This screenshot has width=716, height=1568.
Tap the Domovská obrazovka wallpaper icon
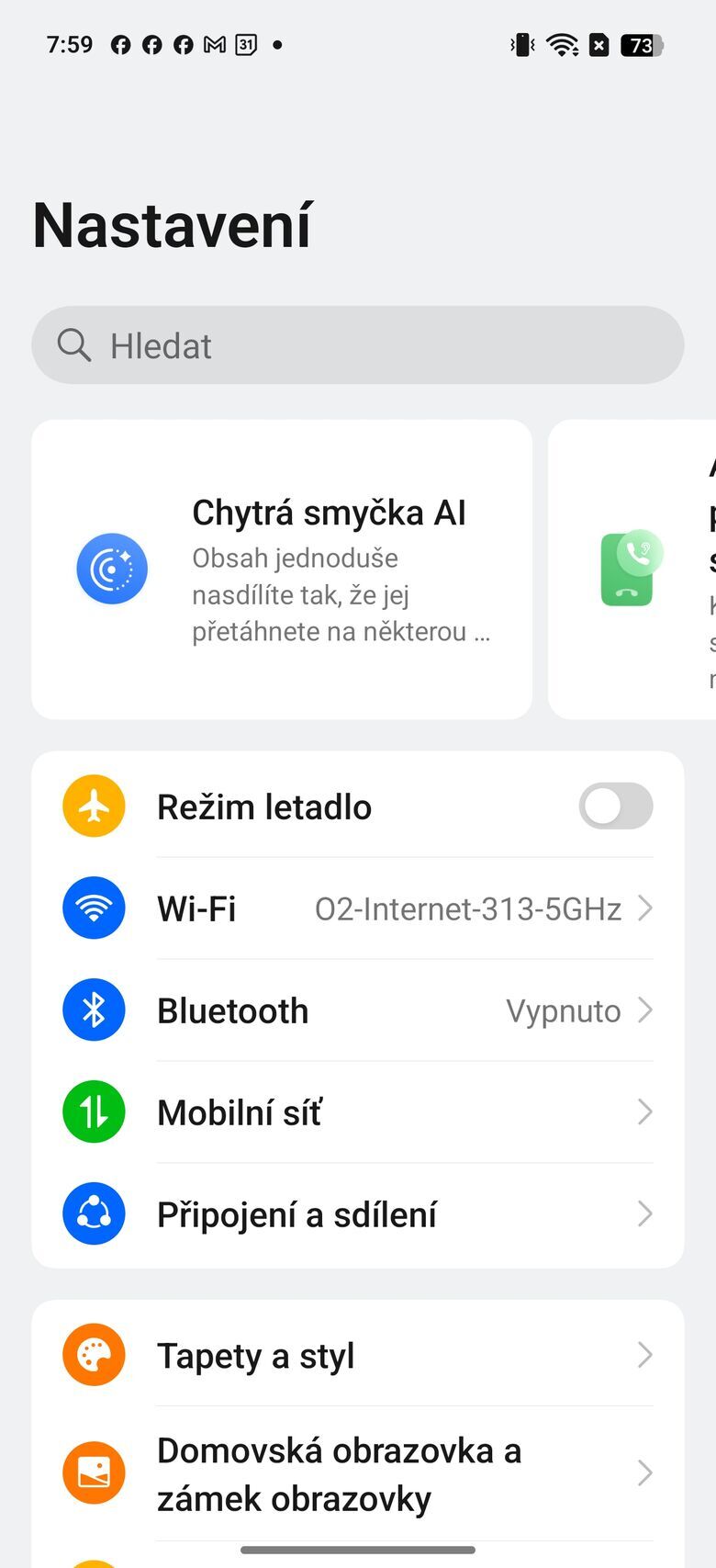click(93, 1472)
